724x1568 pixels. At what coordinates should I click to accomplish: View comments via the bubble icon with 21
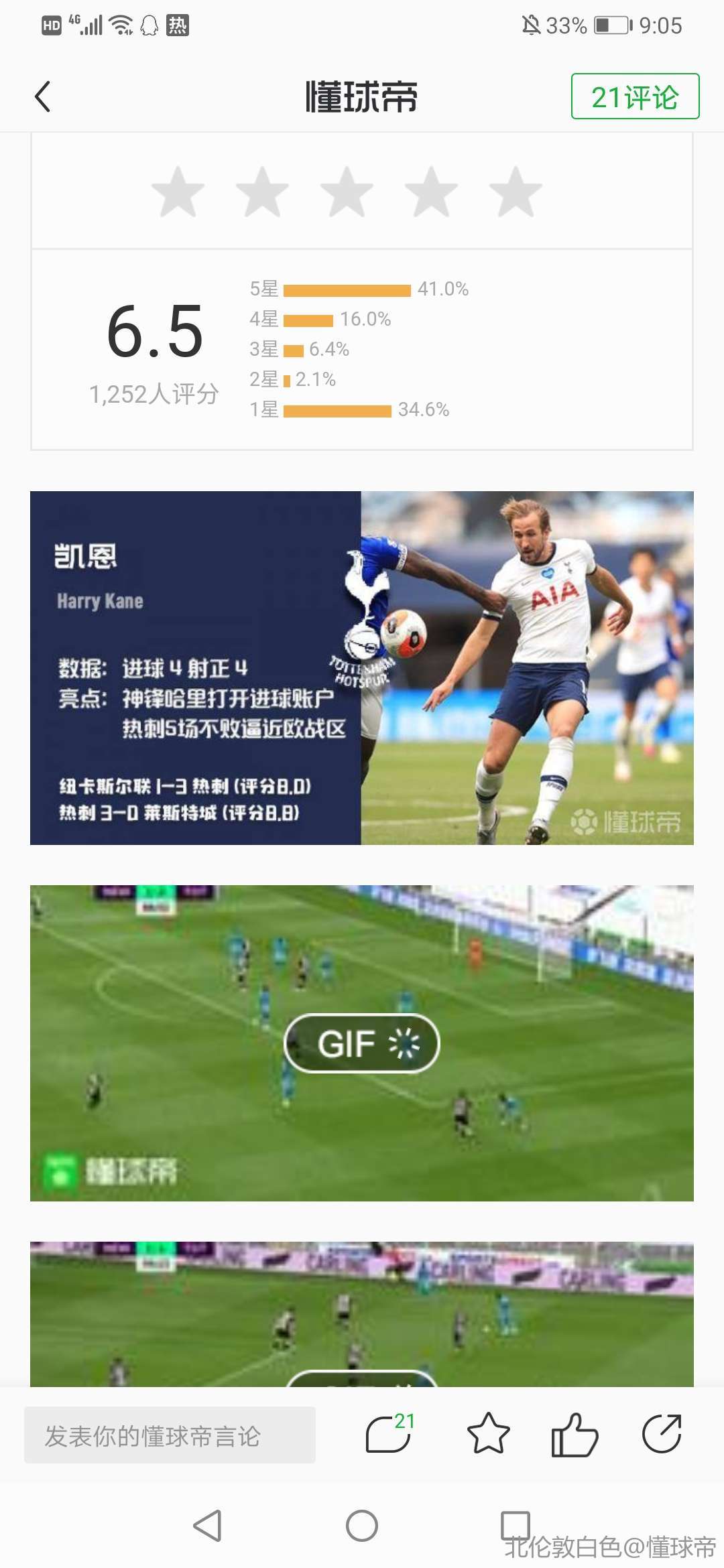(x=389, y=1434)
